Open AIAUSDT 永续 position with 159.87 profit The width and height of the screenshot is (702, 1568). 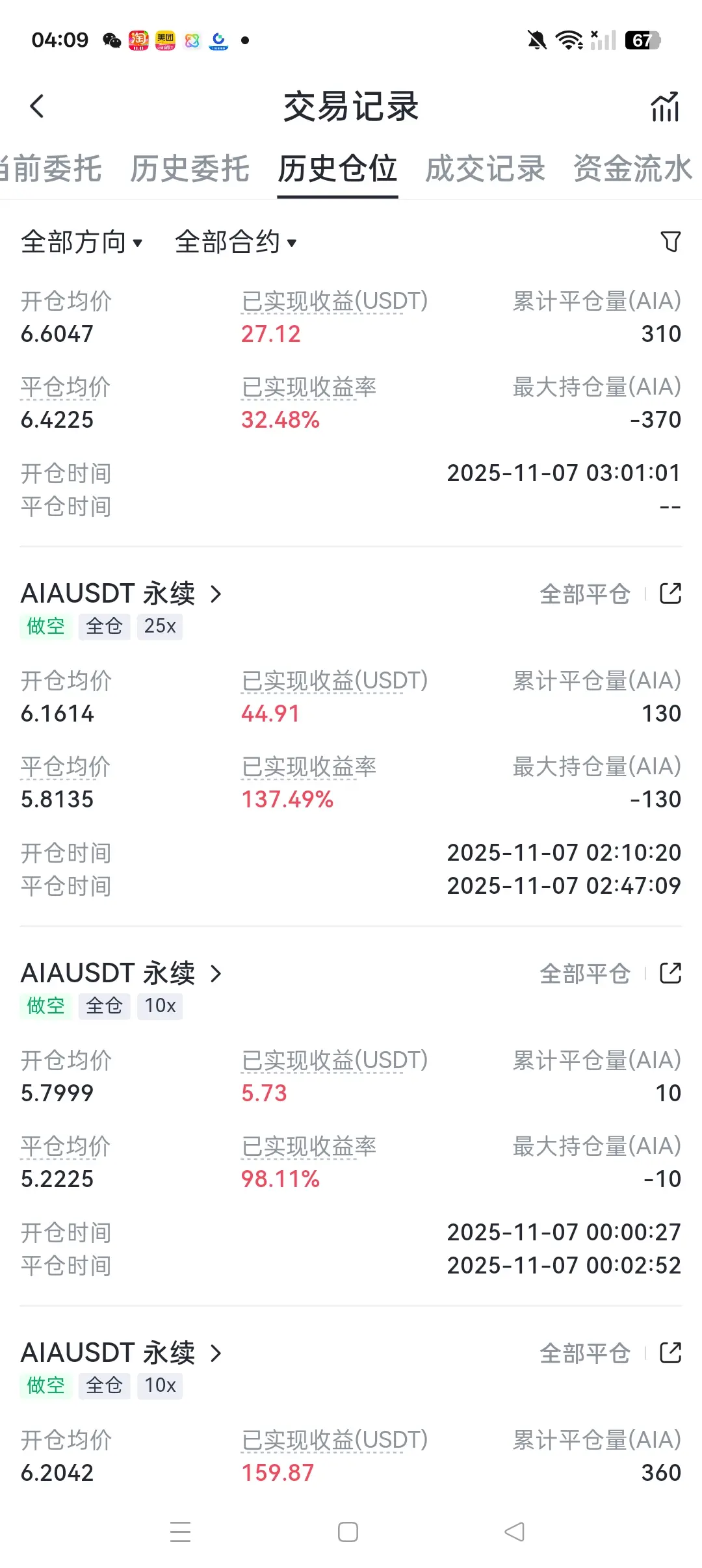[122, 1352]
